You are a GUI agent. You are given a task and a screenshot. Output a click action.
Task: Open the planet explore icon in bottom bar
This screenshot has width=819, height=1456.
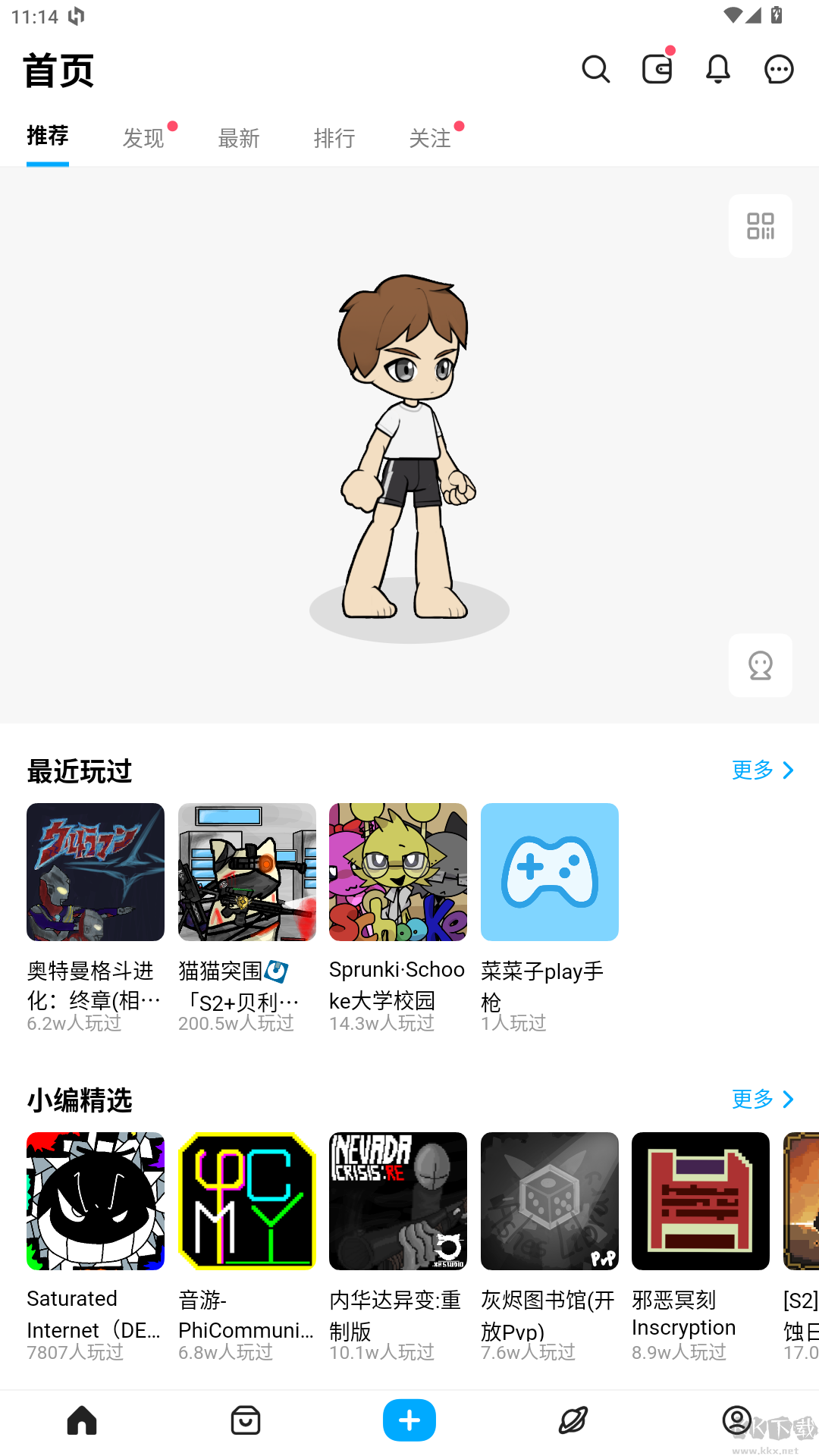click(x=573, y=1420)
